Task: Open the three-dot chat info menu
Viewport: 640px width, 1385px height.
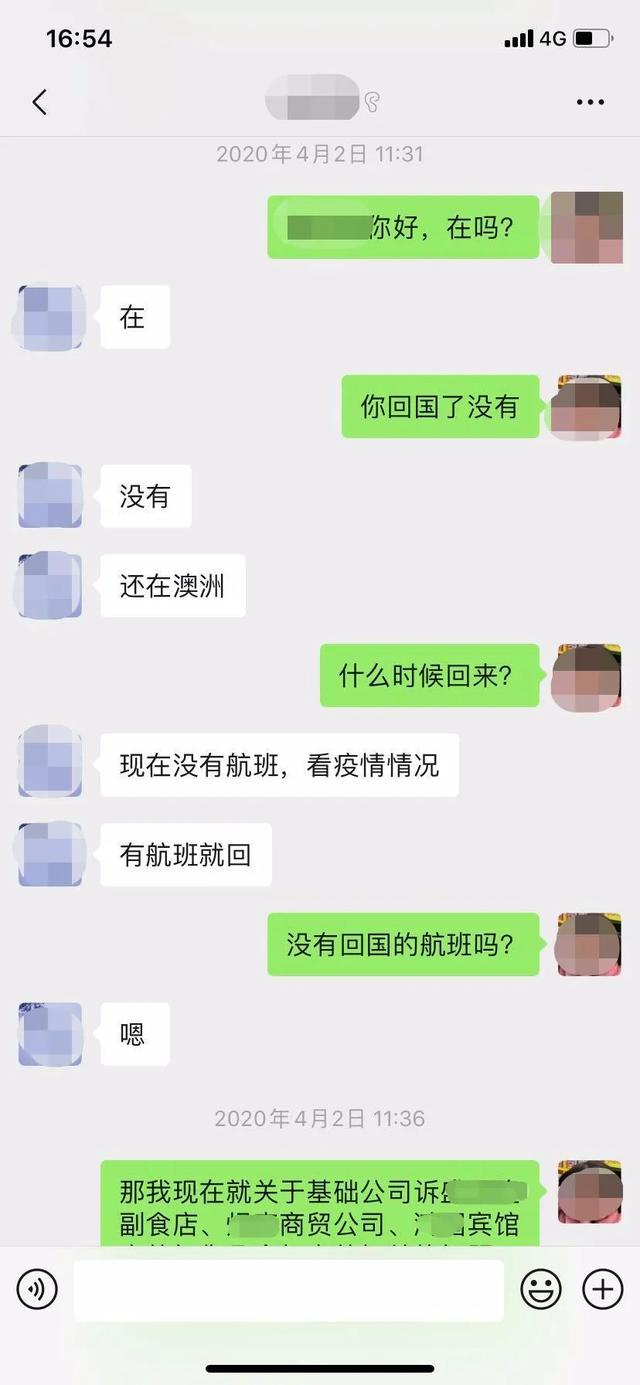Action: coord(590,102)
